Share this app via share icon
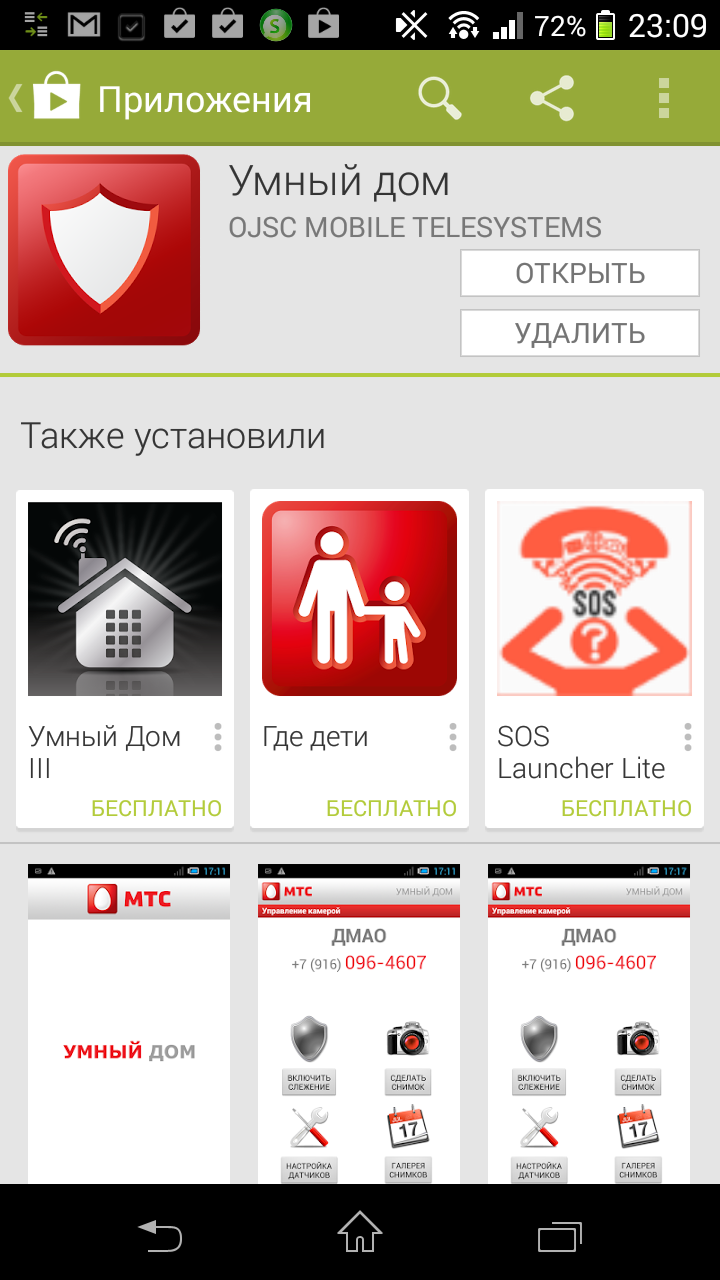The height and width of the screenshot is (1280, 720). 552,99
